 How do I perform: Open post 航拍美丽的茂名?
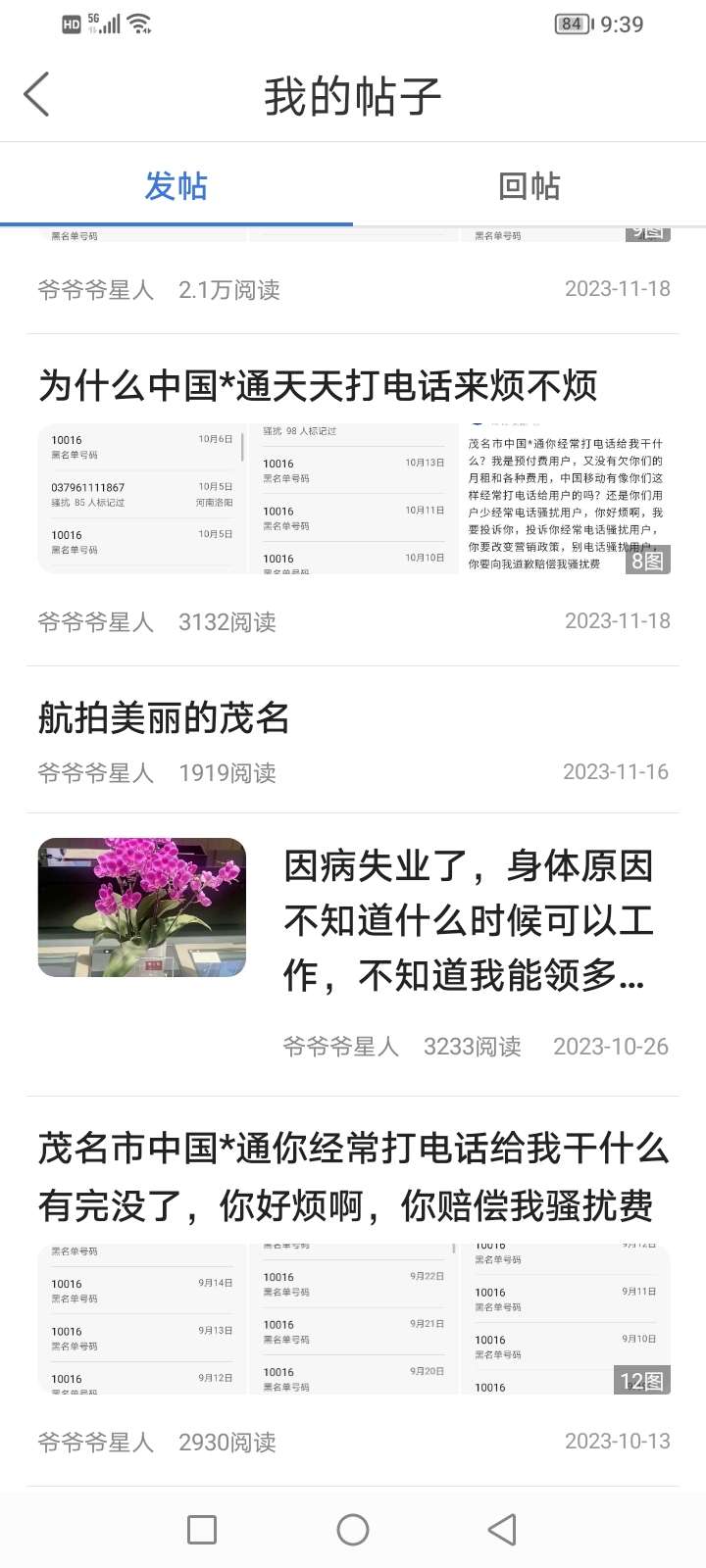[x=164, y=718]
